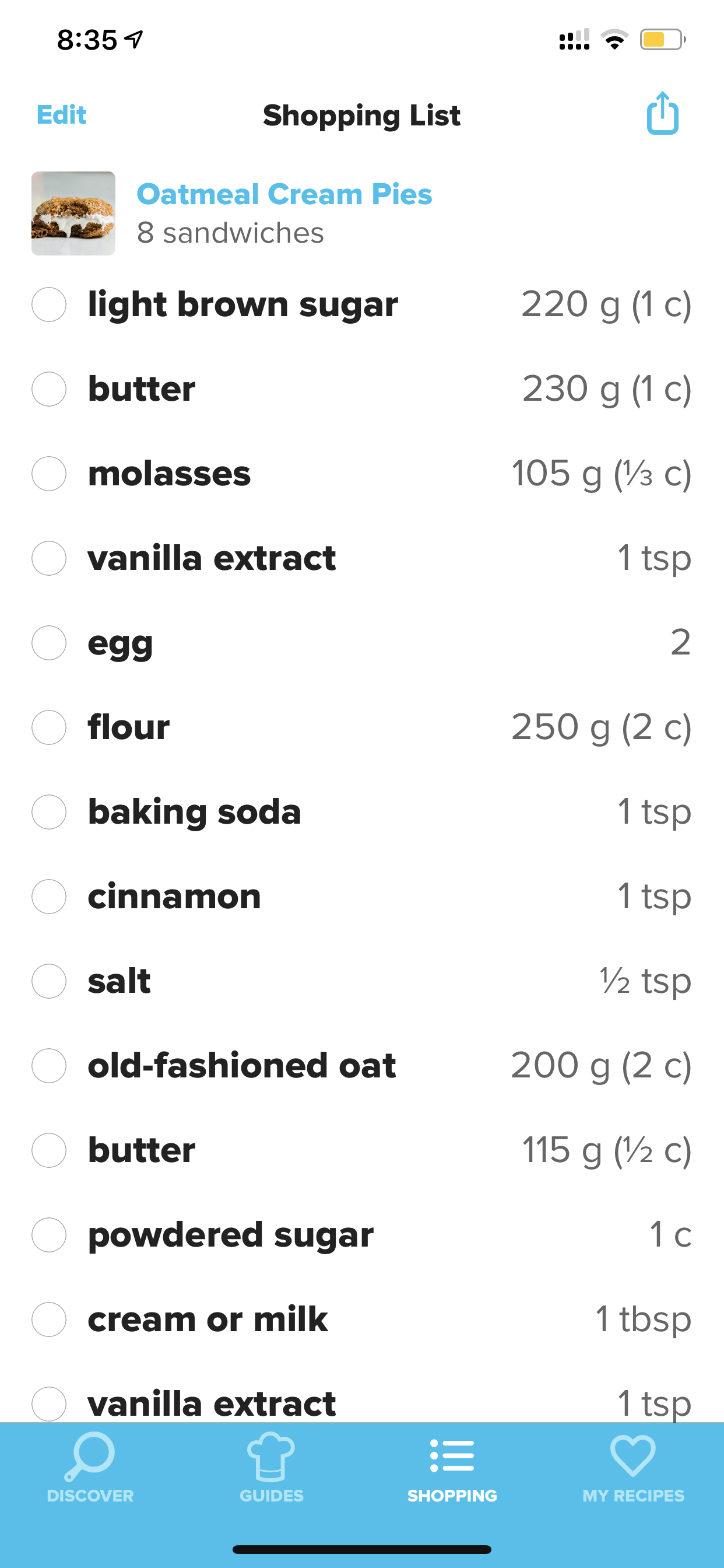Open the Oatmeal Cream Pies recipe link
The image size is (724, 1568).
[x=284, y=195]
